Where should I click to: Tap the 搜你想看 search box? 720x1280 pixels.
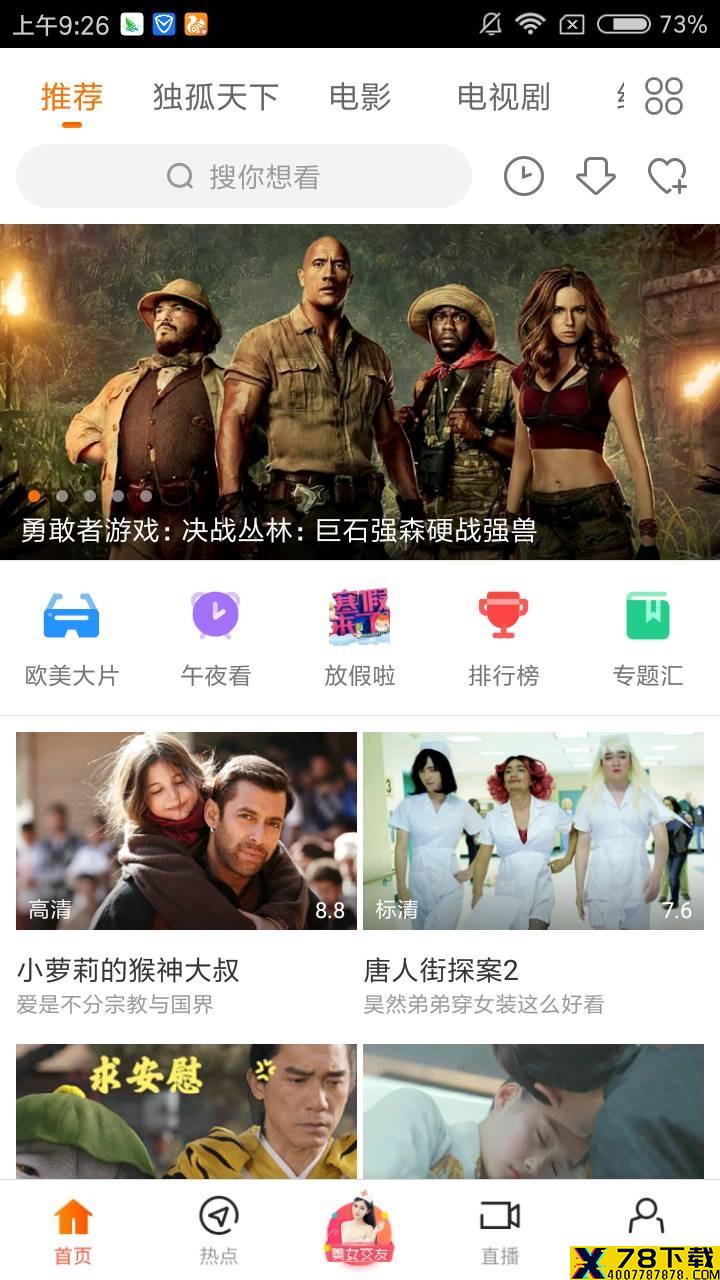tap(244, 177)
